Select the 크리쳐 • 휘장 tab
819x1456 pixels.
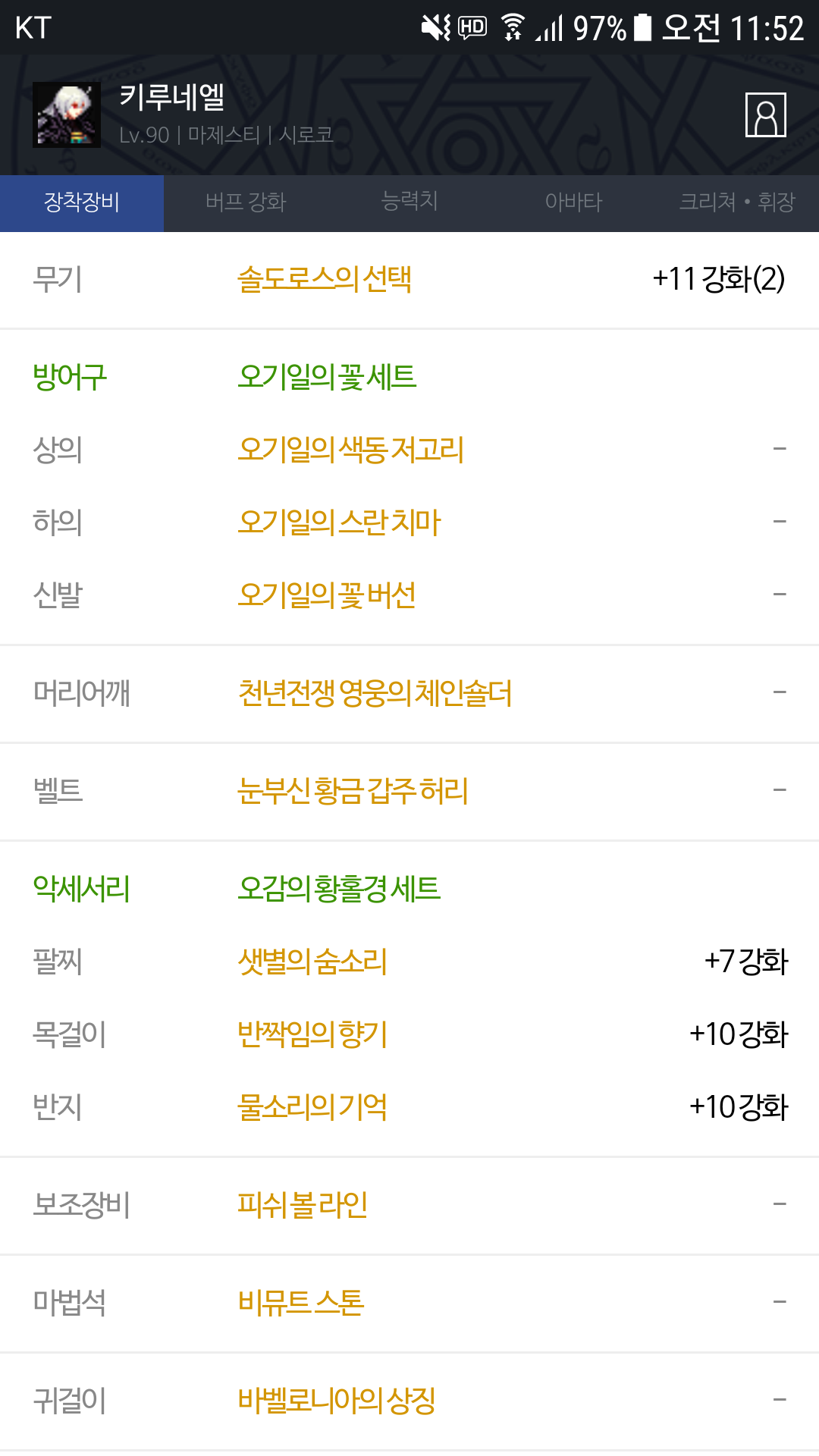pos(737,202)
